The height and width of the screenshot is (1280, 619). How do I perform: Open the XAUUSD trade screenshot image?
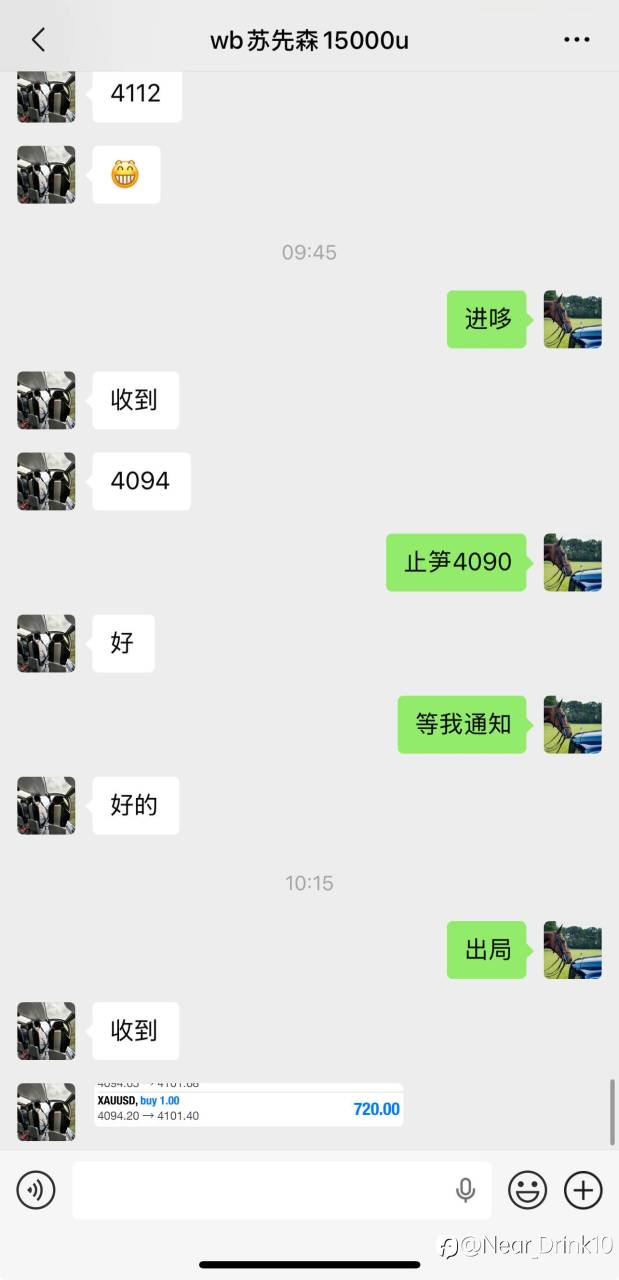point(248,1105)
